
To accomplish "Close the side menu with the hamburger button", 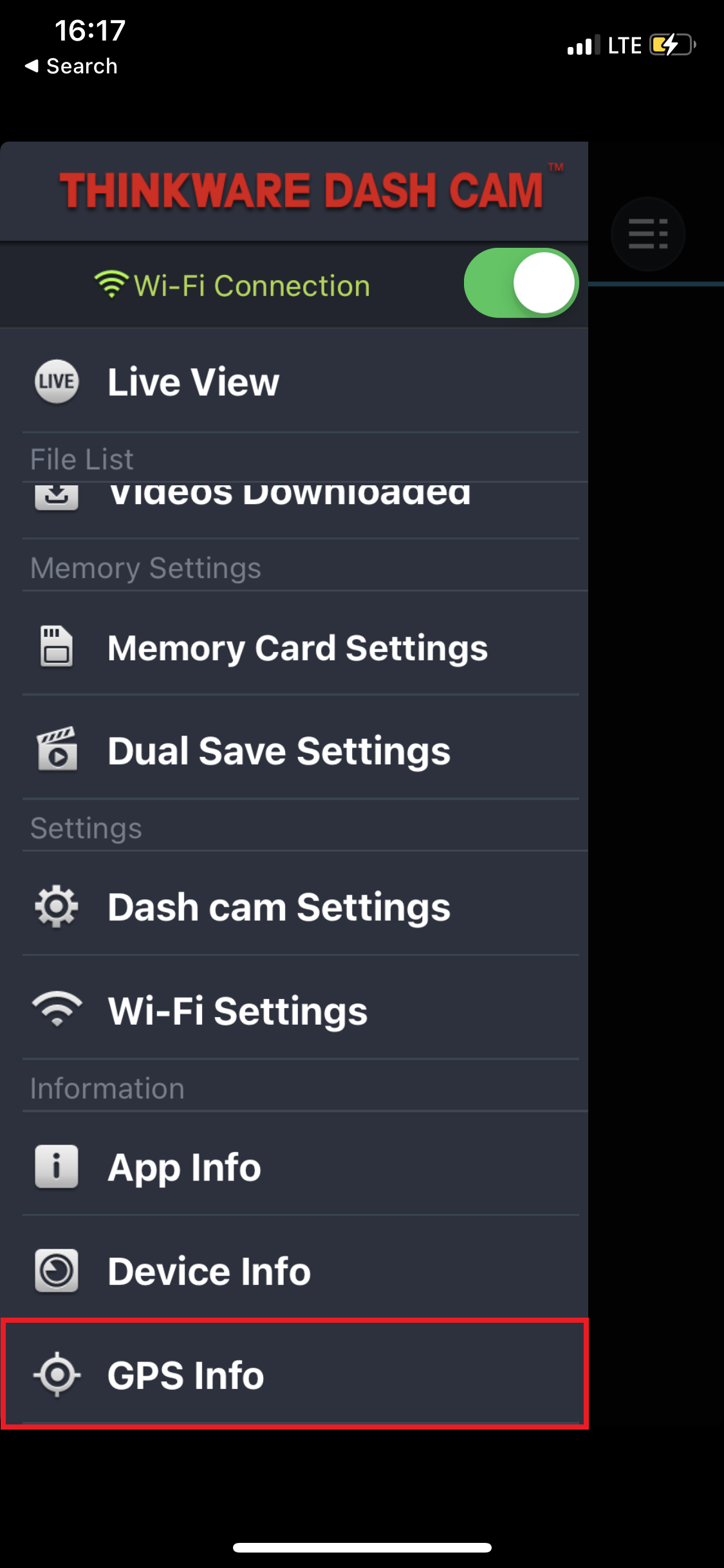I will point(647,234).
